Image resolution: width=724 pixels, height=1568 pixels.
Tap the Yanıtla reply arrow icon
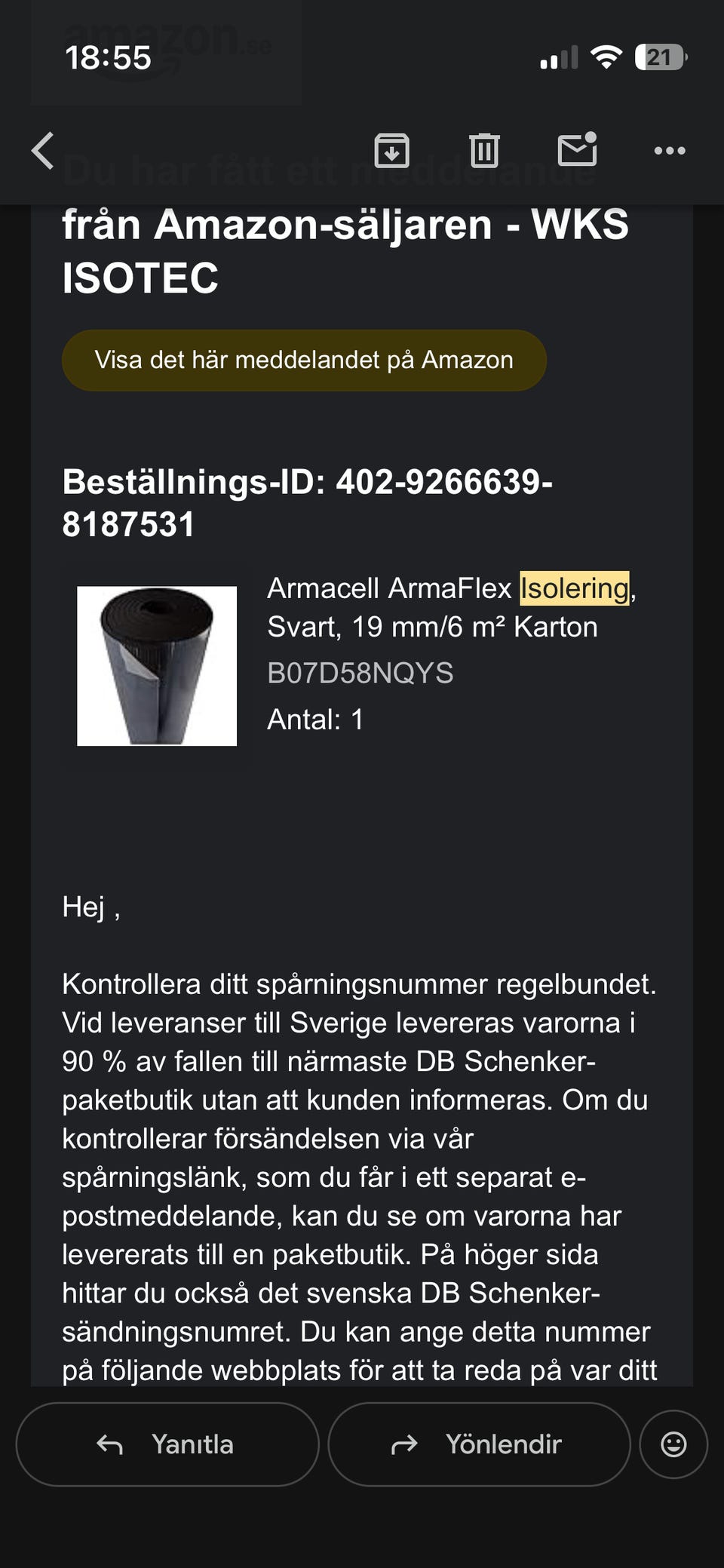[110, 1443]
